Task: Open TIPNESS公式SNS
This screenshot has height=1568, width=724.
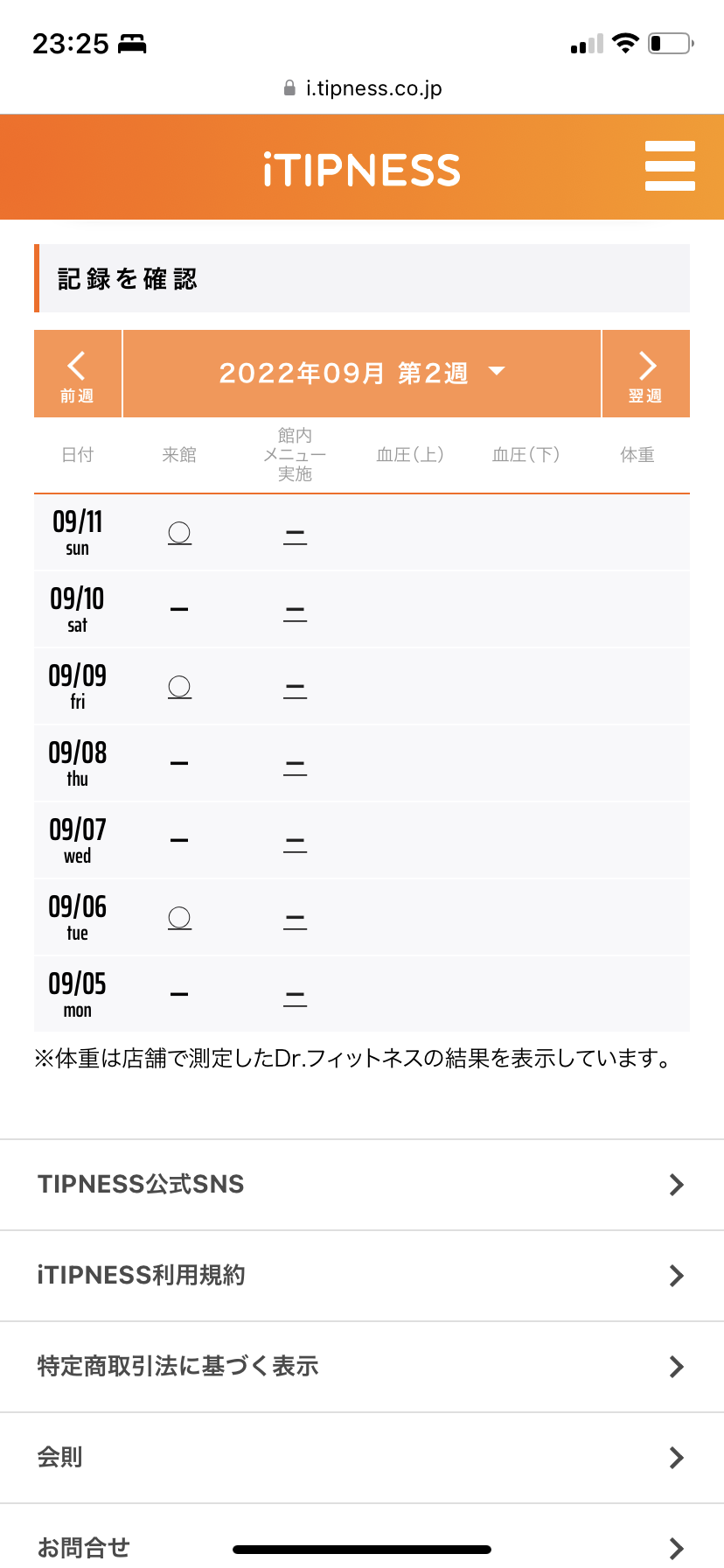Action: click(x=362, y=1185)
